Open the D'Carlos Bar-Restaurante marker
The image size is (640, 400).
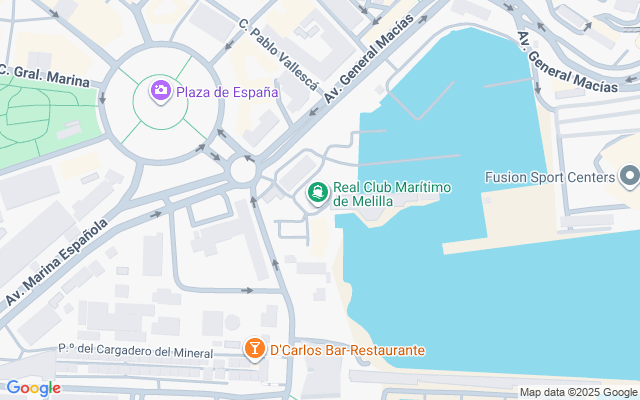255,349
